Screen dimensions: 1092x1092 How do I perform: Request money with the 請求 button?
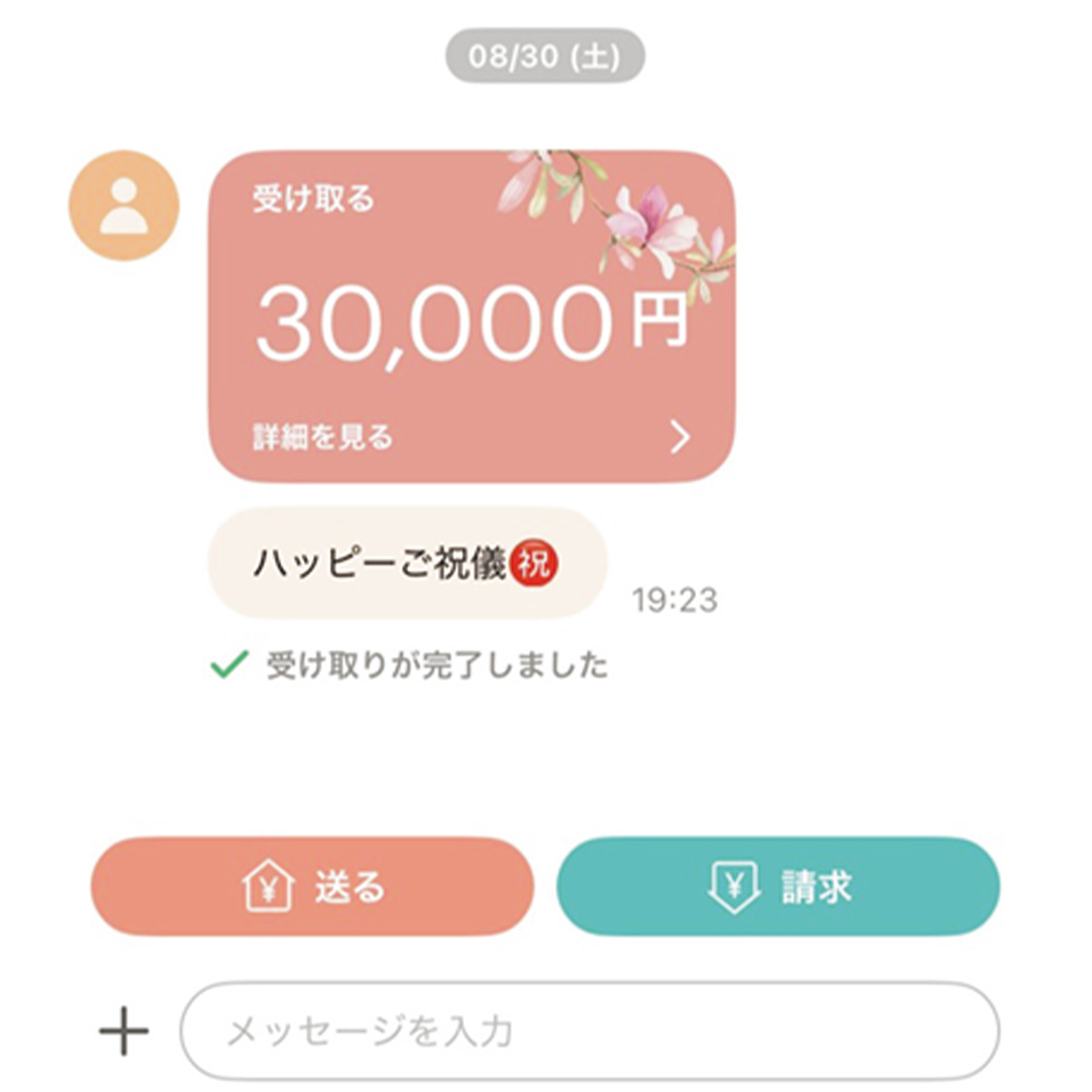tap(778, 886)
